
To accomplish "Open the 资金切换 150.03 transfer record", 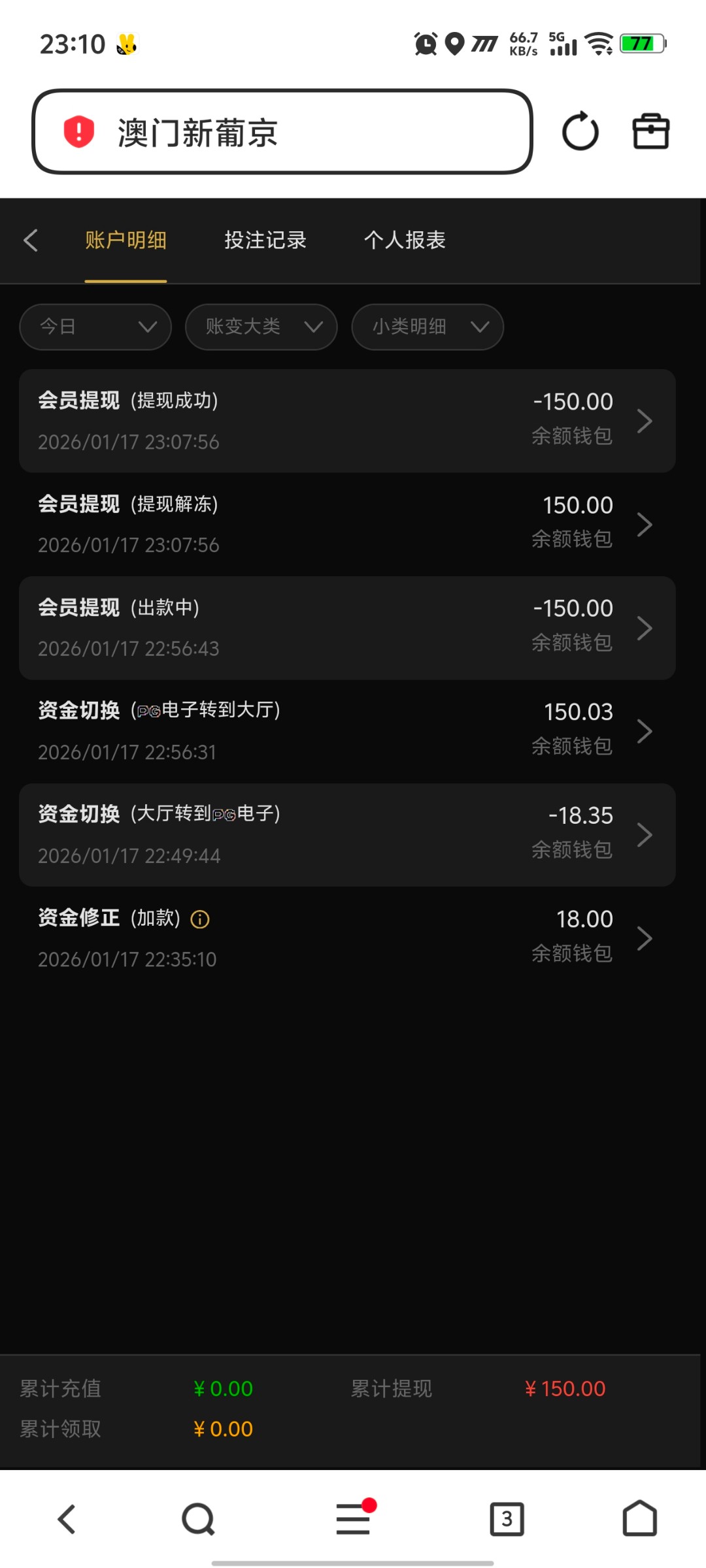I will [x=346, y=731].
